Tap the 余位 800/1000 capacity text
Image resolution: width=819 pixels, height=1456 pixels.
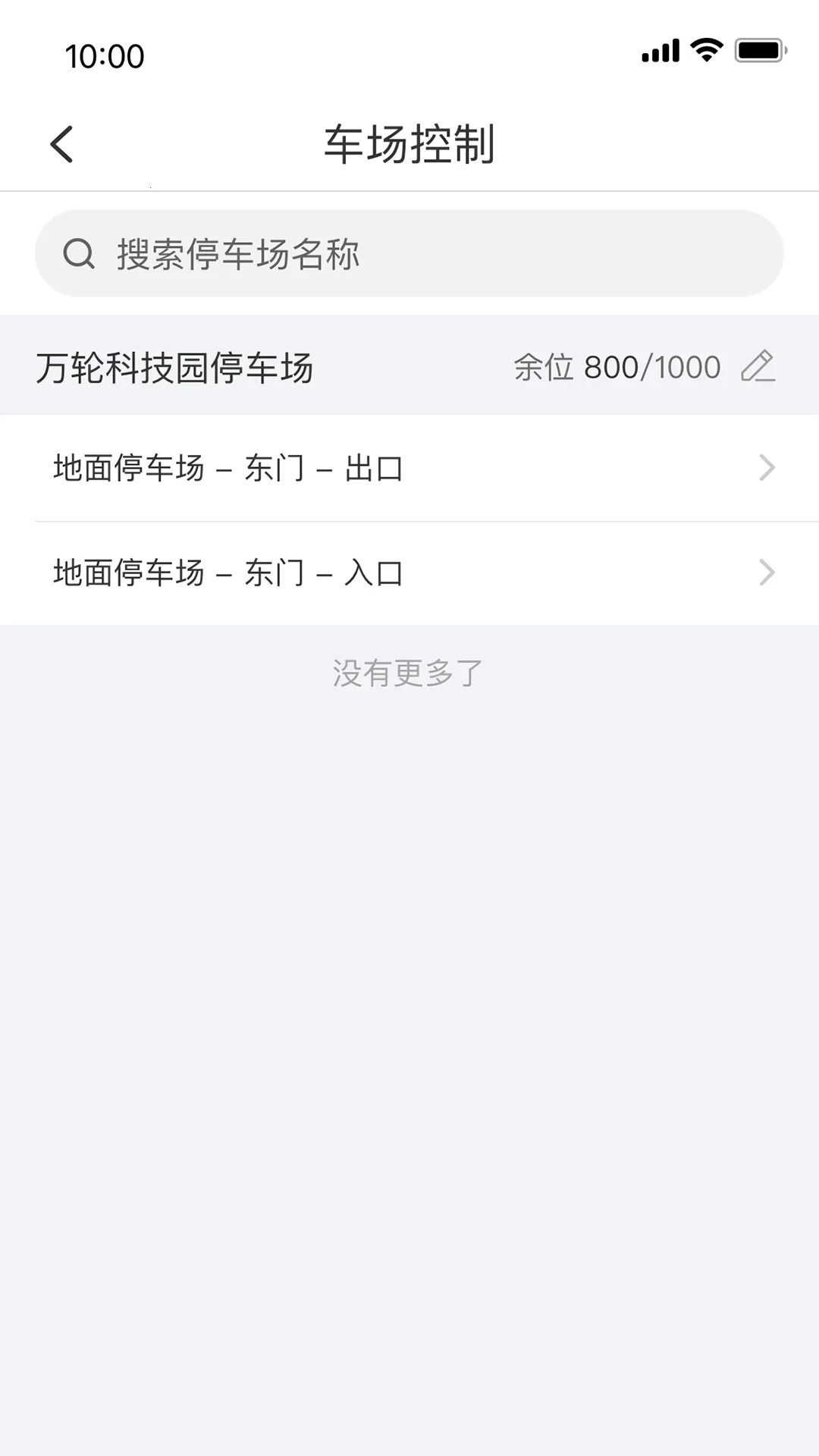point(616,366)
